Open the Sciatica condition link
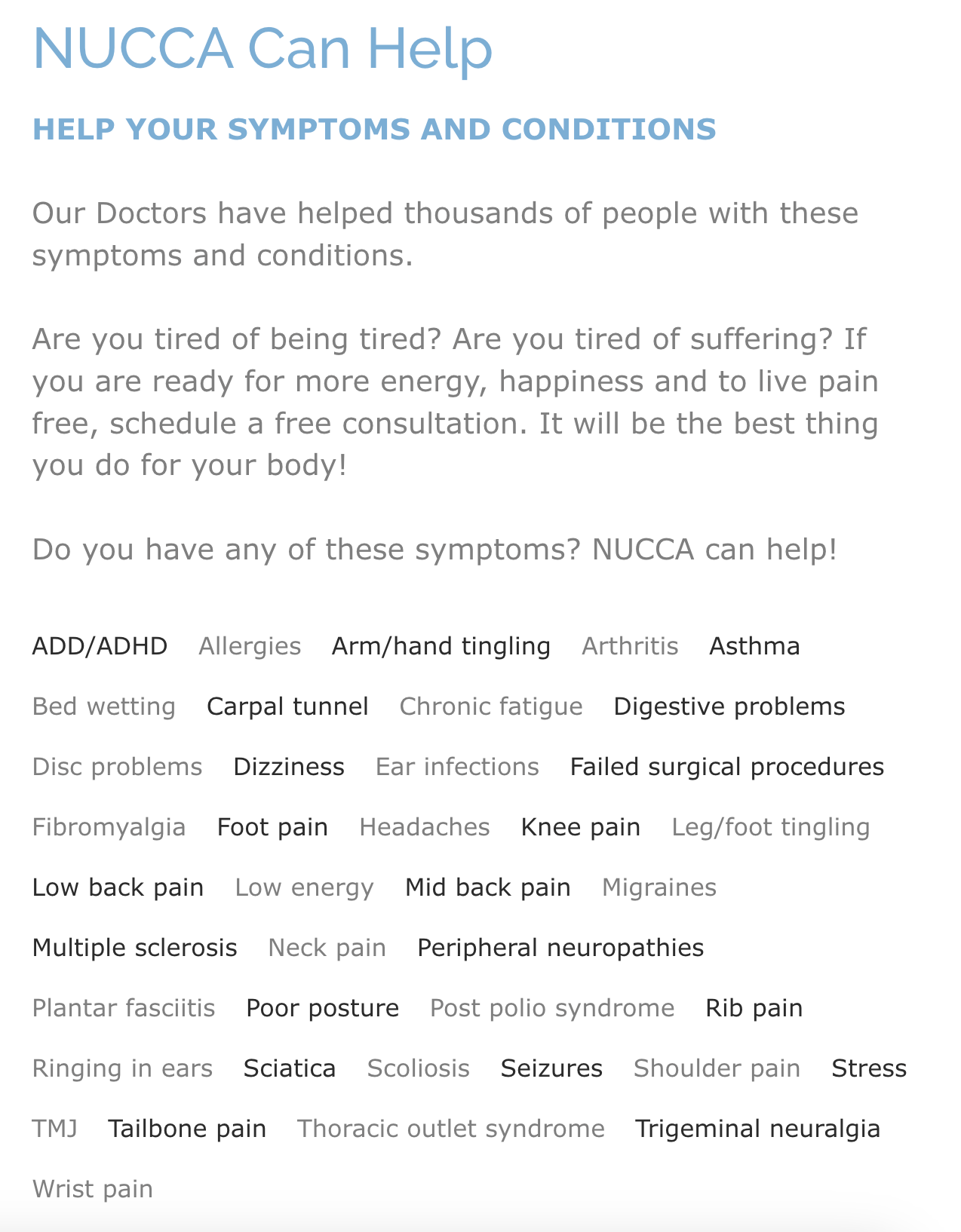Viewport: 961px width, 1232px height. pos(289,1068)
